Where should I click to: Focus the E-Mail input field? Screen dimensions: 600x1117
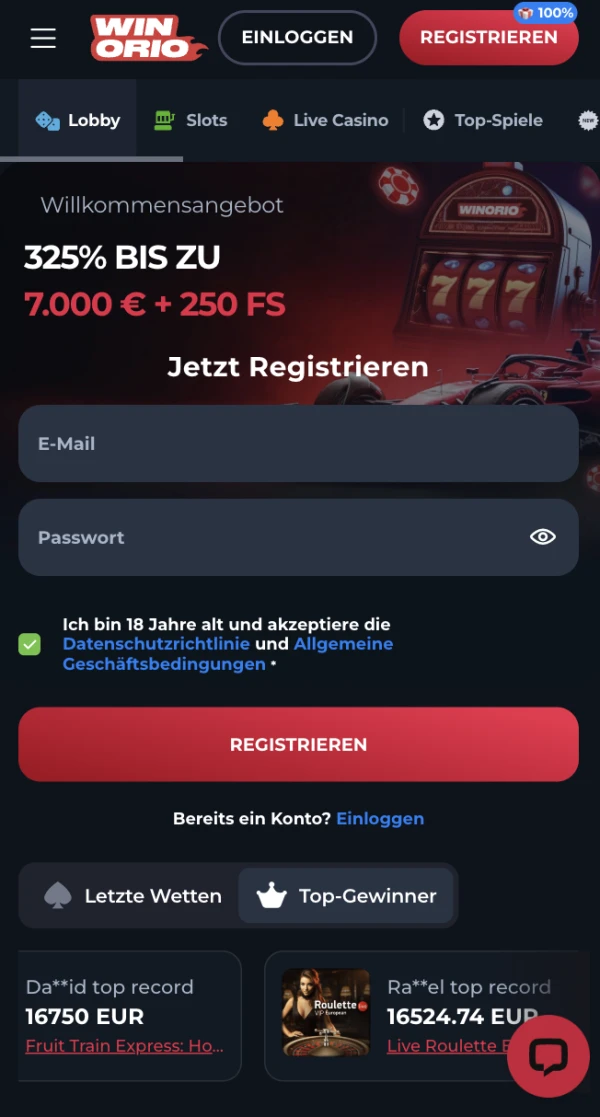pyautogui.click(x=298, y=444)
